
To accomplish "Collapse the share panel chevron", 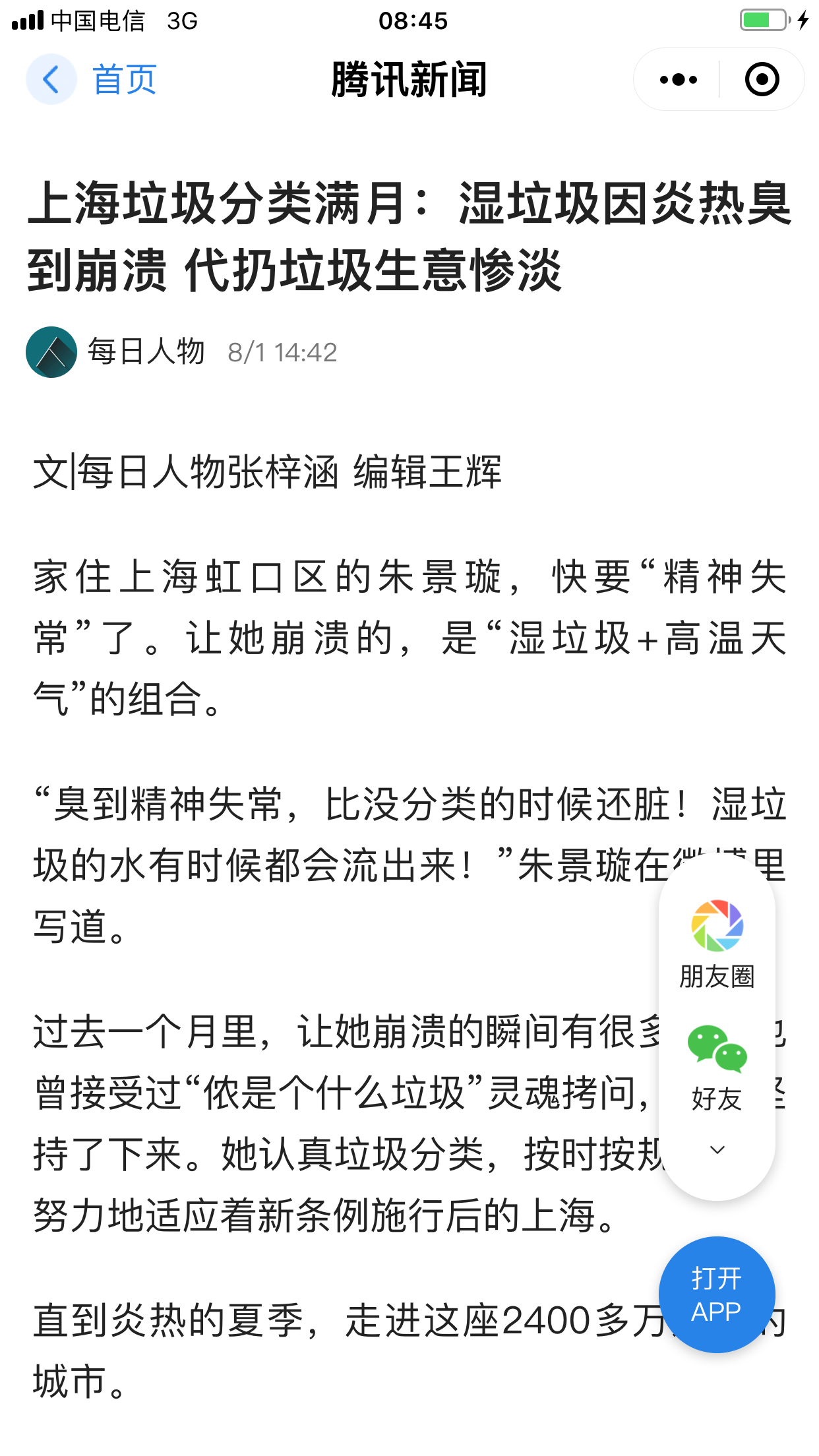I will (717, 1150).
